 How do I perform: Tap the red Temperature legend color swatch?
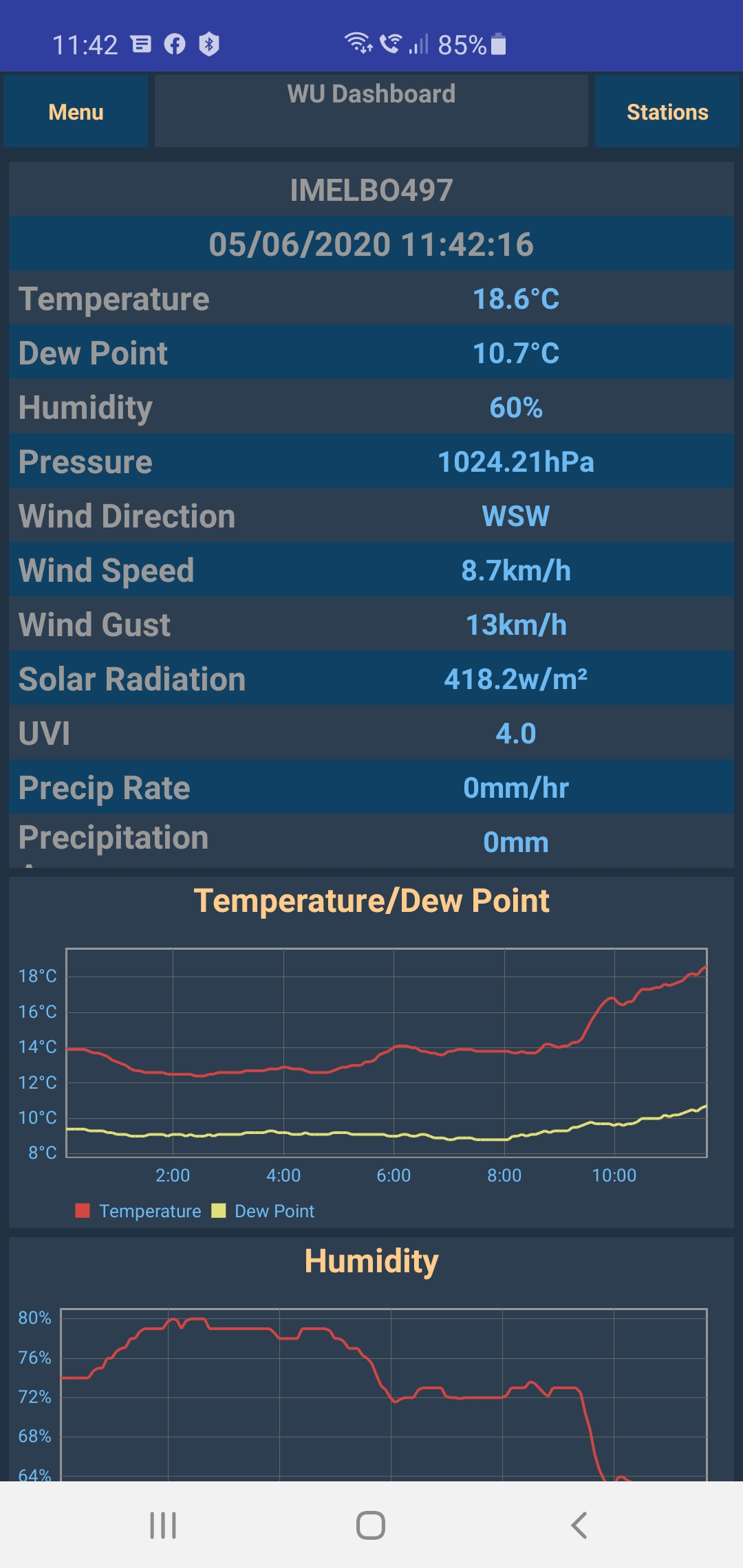coord(82,1210)
